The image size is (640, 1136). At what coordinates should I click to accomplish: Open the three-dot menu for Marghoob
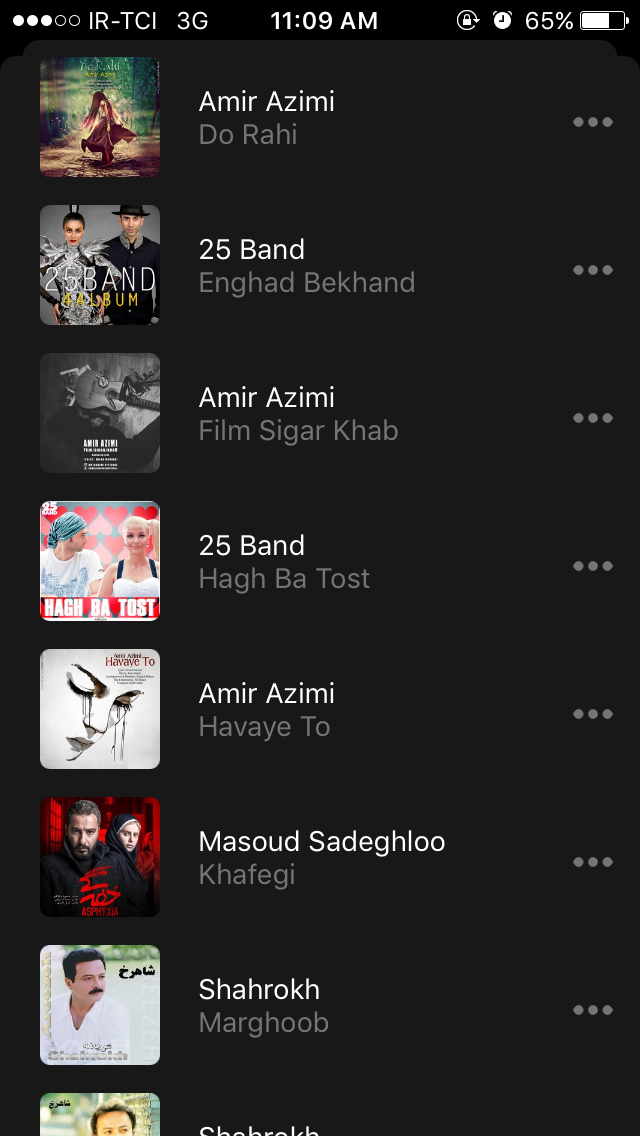pyautogui.click(x=592, y=1010)
